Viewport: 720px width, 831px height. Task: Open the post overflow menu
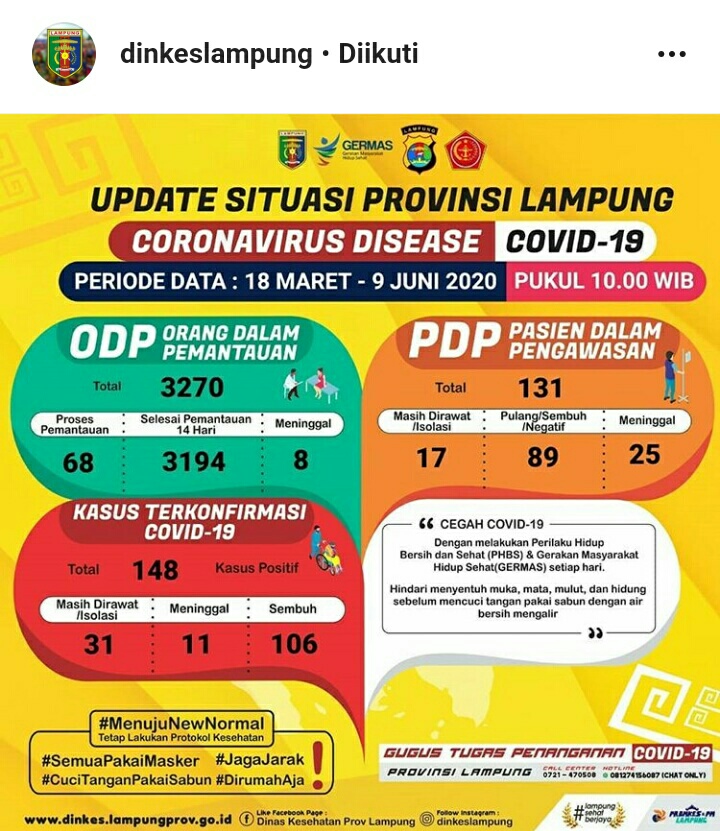click(x=672, y=54)
